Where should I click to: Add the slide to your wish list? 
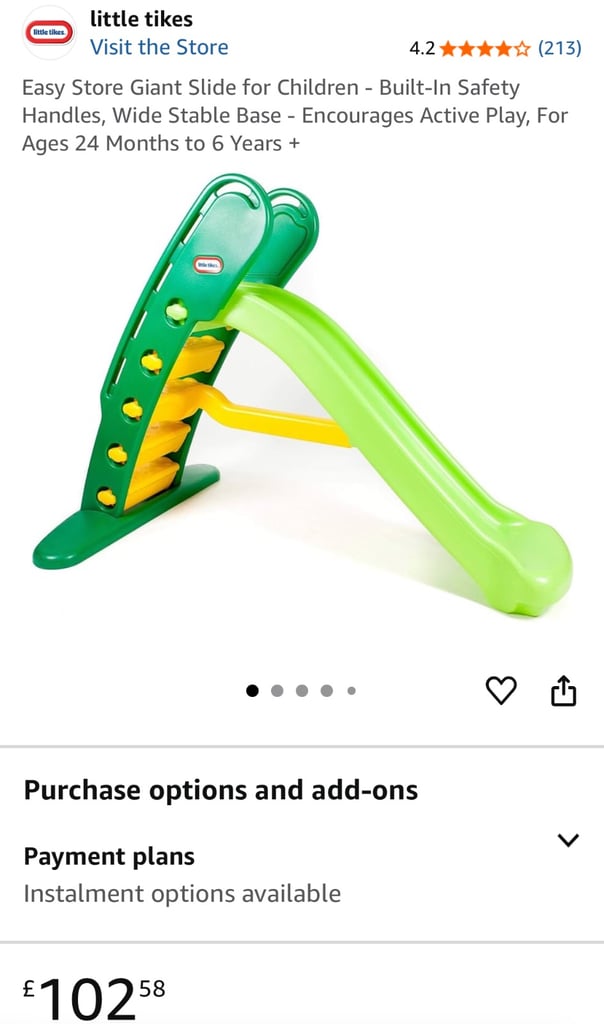(501, 690)
